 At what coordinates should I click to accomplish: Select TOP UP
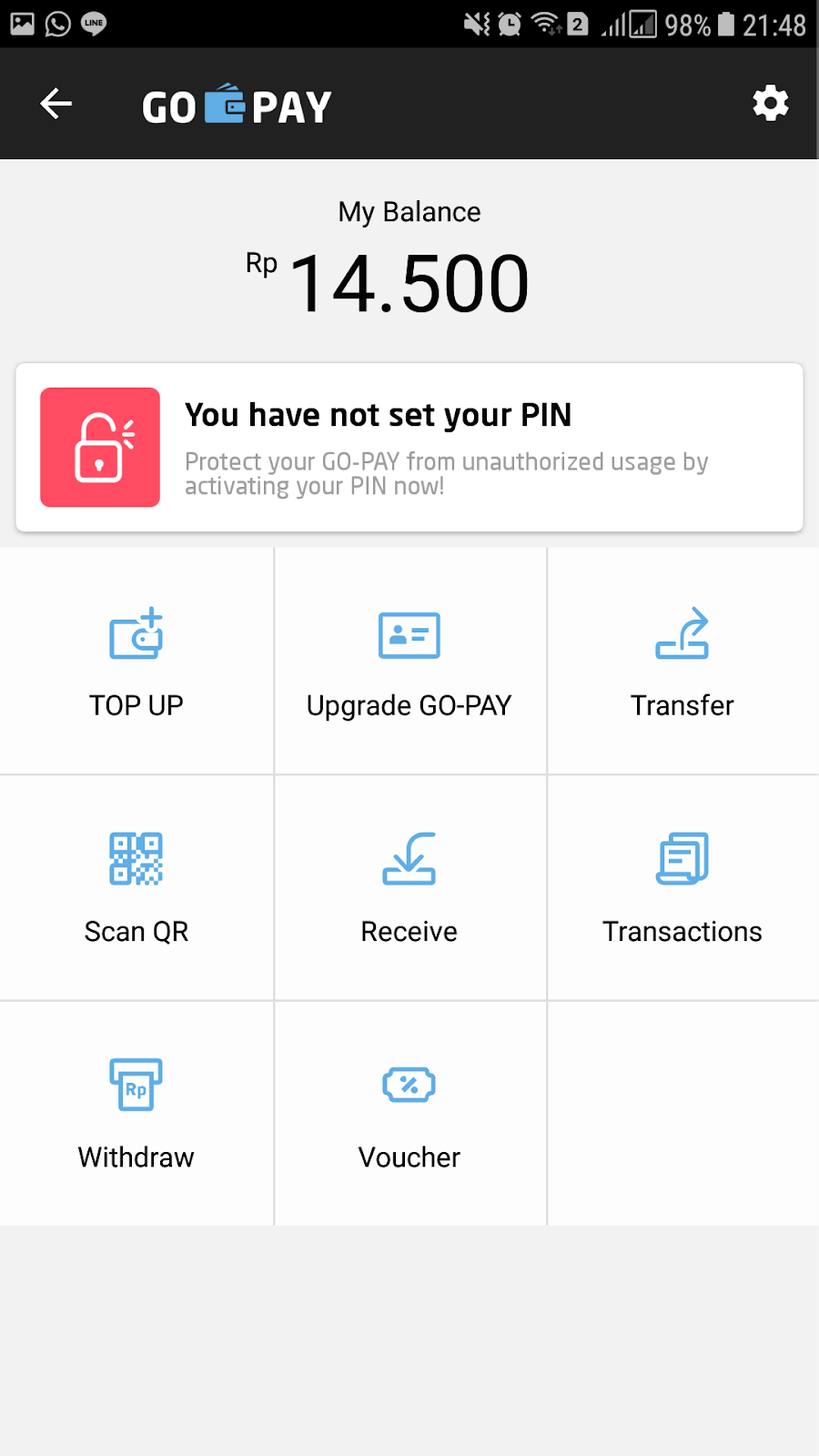point(136,661)
